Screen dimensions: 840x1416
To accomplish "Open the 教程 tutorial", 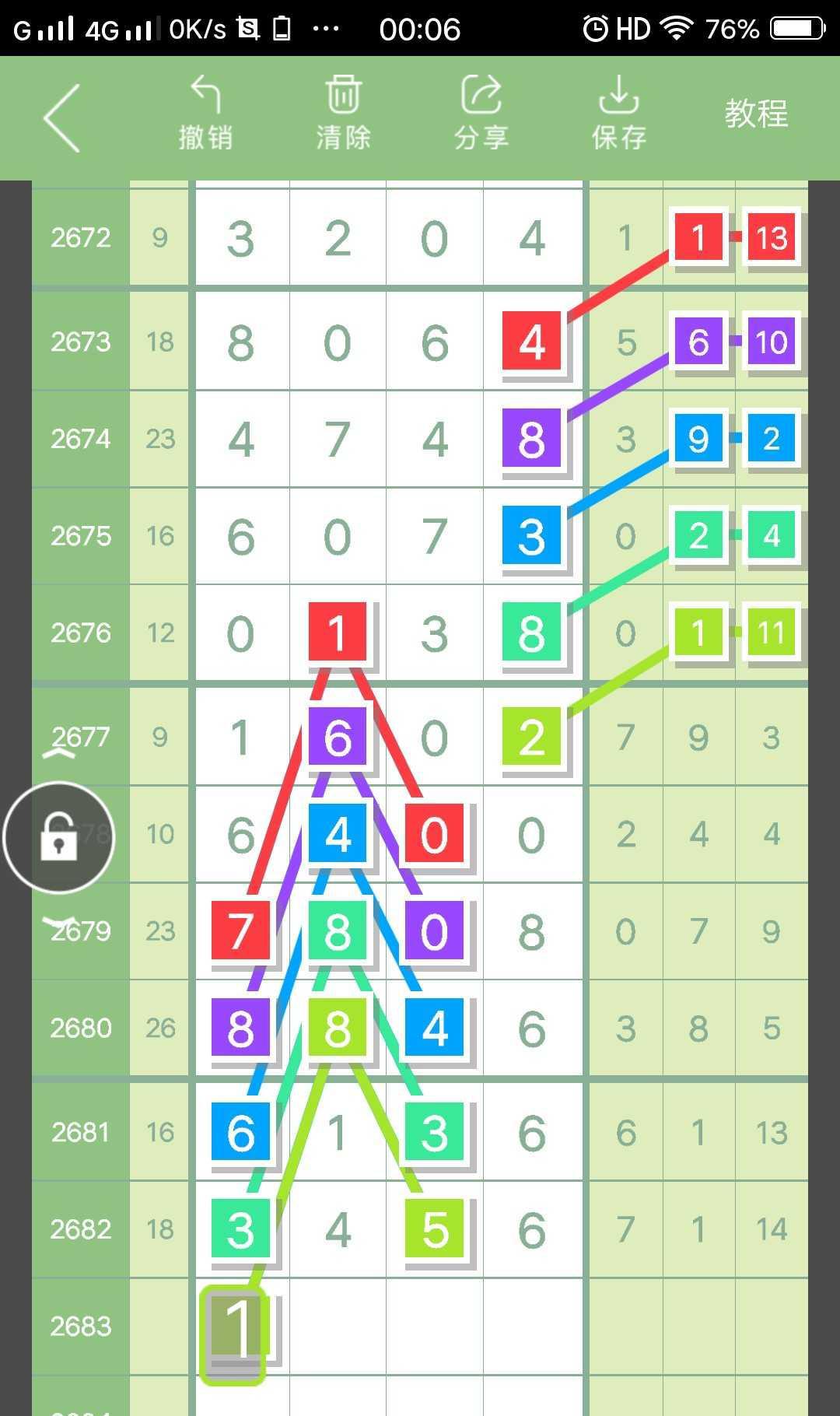I will pyautogui.click(x=756, y=114).
